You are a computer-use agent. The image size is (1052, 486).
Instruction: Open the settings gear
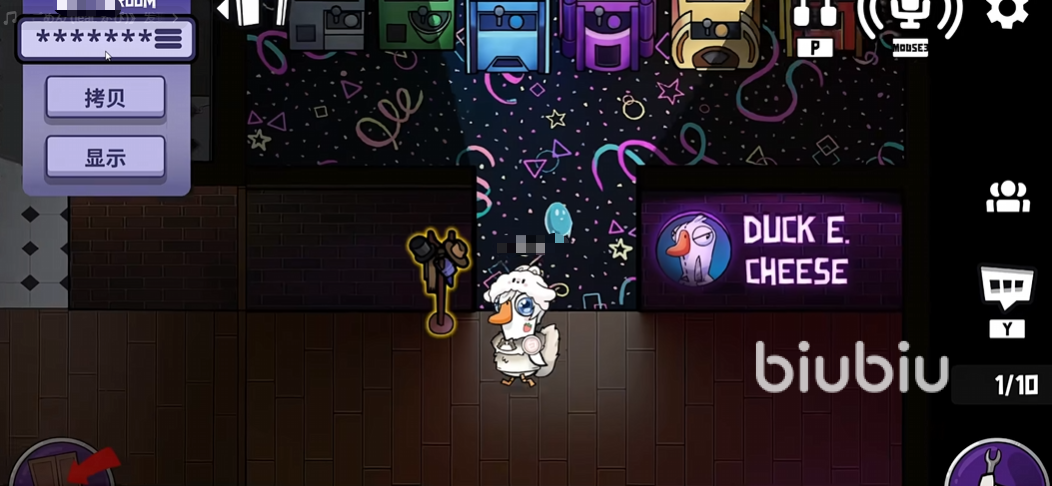(x=1007, y=12)
